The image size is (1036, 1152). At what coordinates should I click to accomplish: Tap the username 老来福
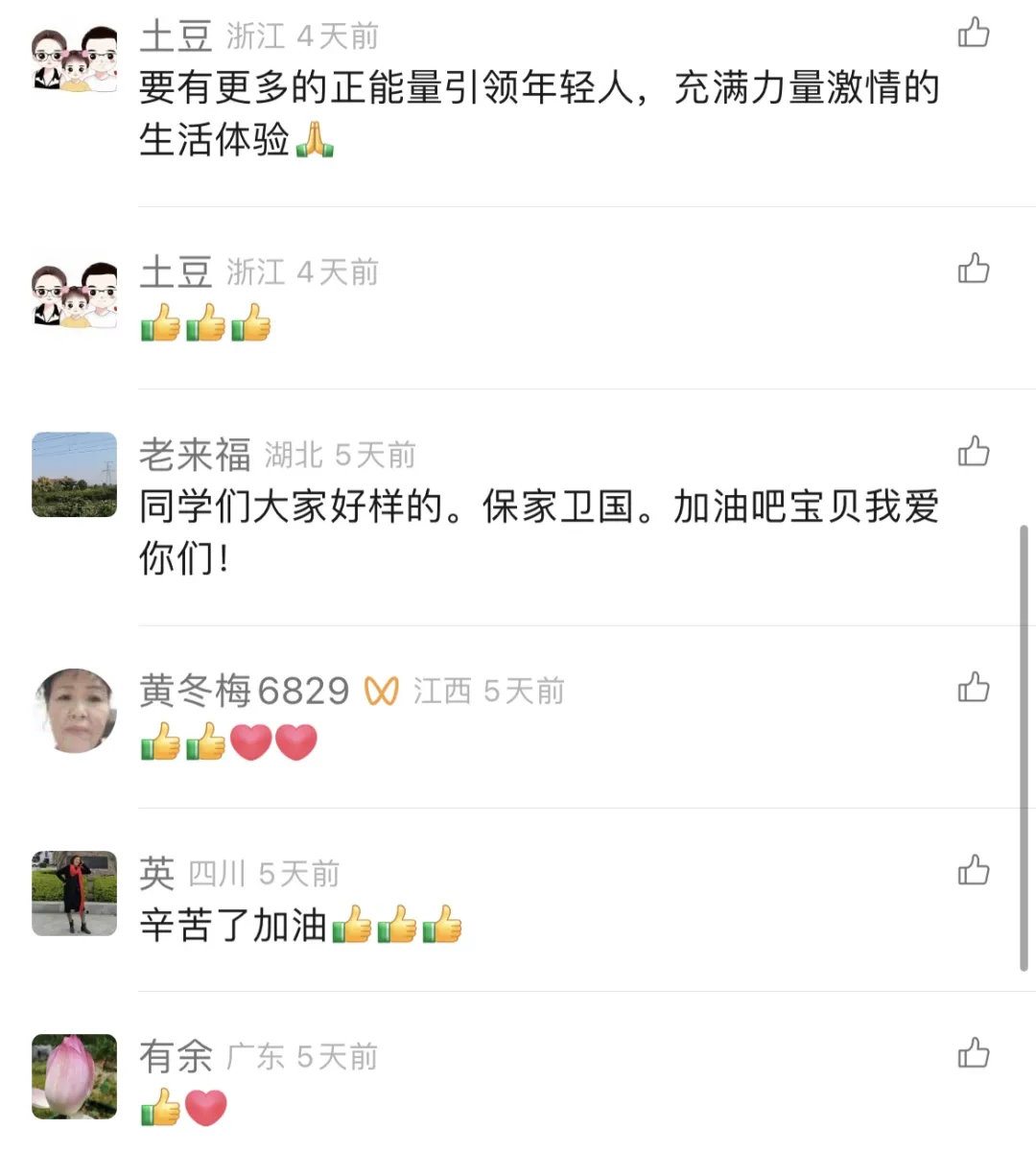tap(195, 455)
